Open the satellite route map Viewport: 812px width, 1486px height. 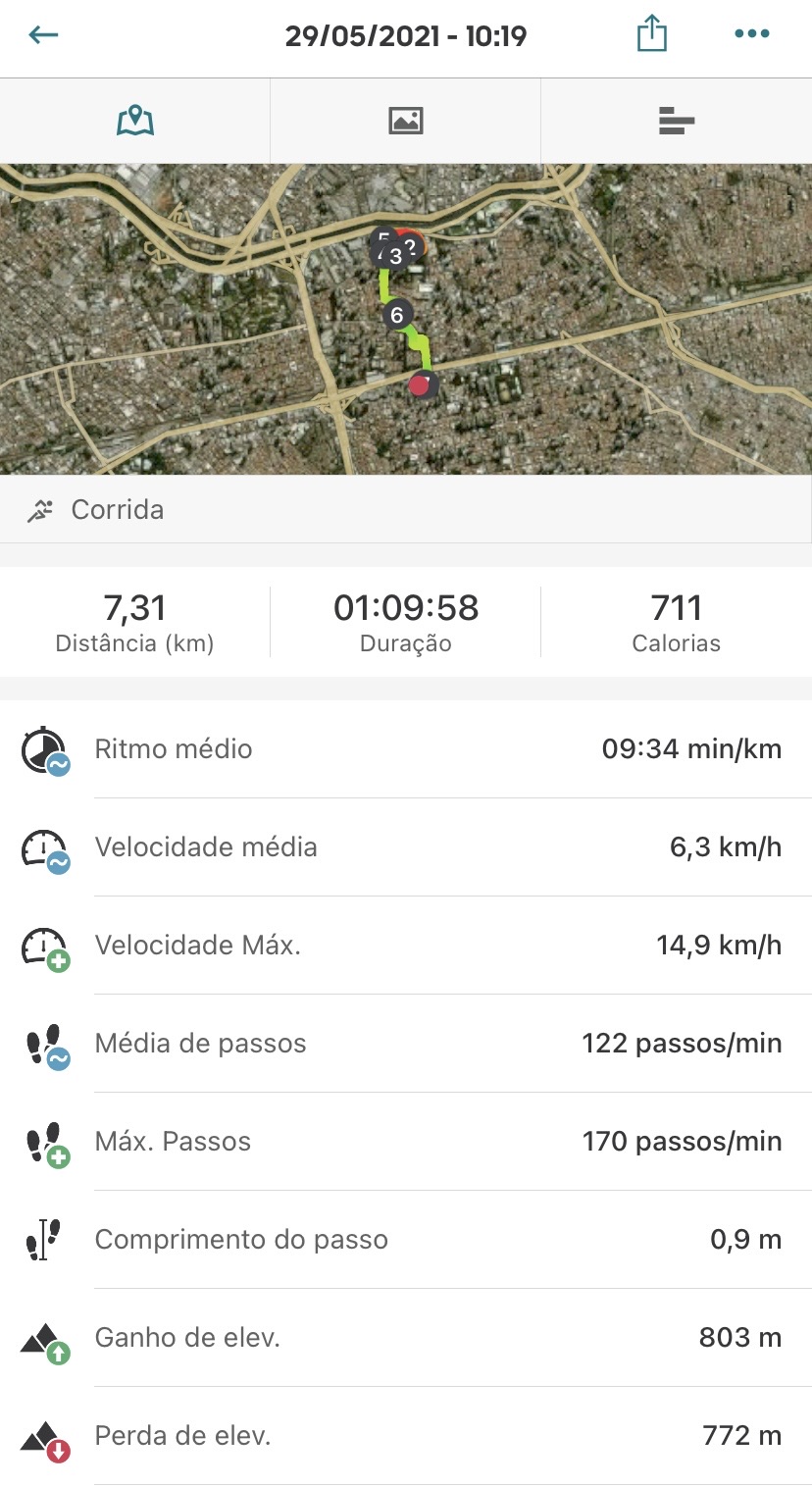(406, 320)
